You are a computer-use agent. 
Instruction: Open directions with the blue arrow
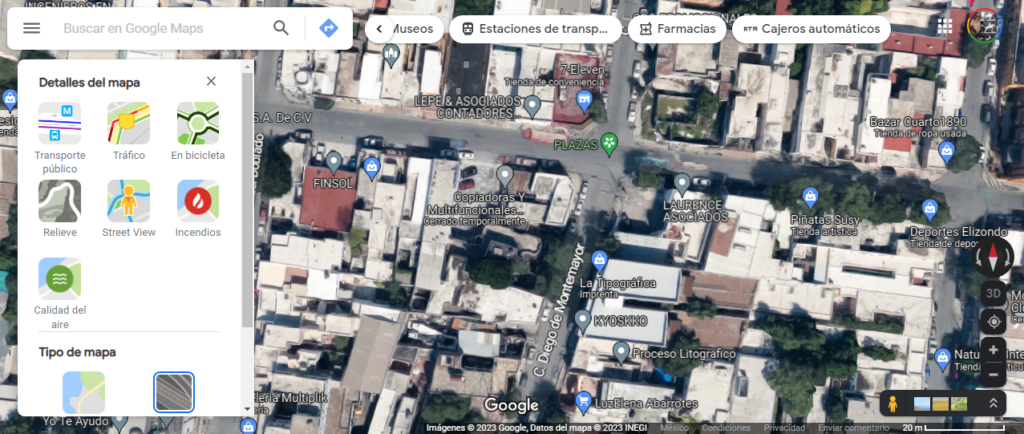click(x=328, y=28)
